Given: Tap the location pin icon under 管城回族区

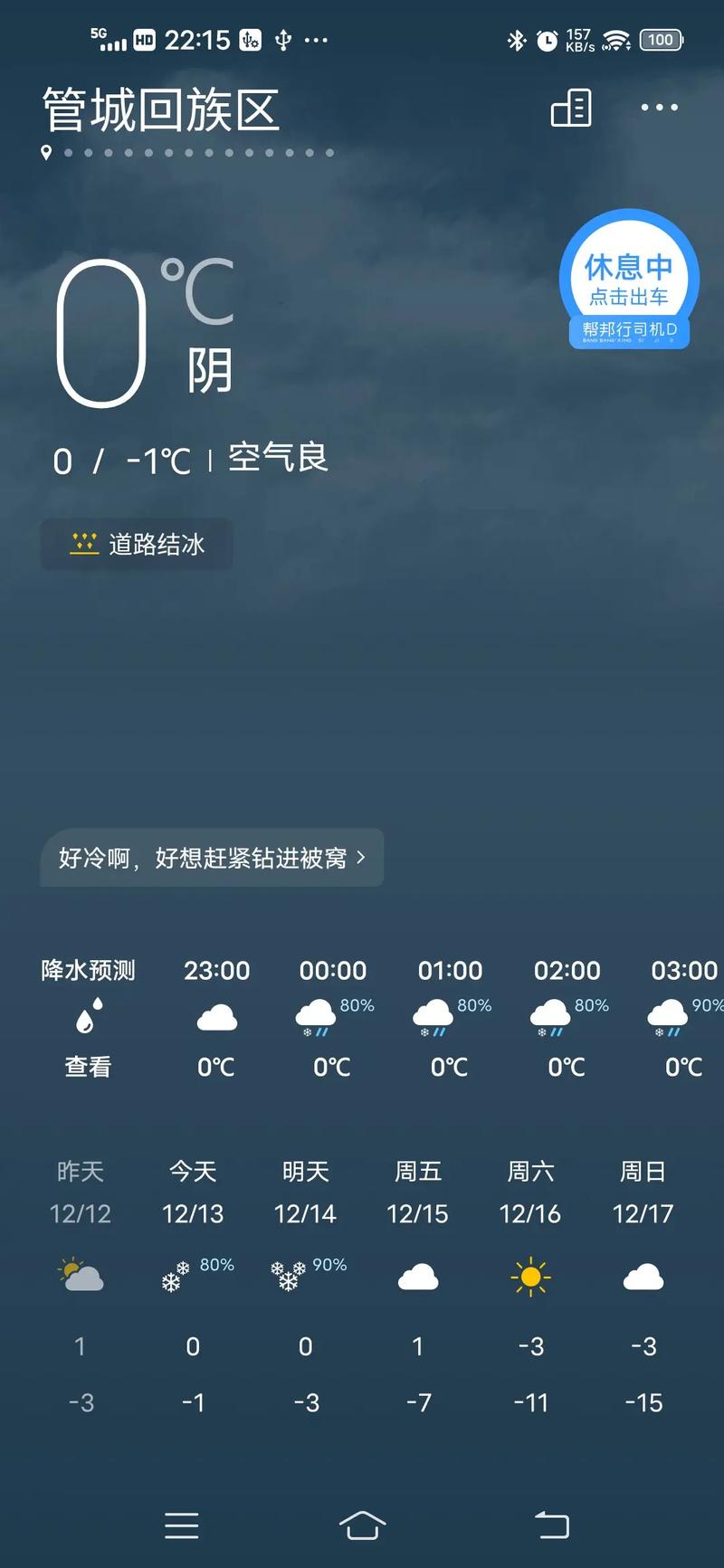Looking at the screenshot, I should (48, 152).
